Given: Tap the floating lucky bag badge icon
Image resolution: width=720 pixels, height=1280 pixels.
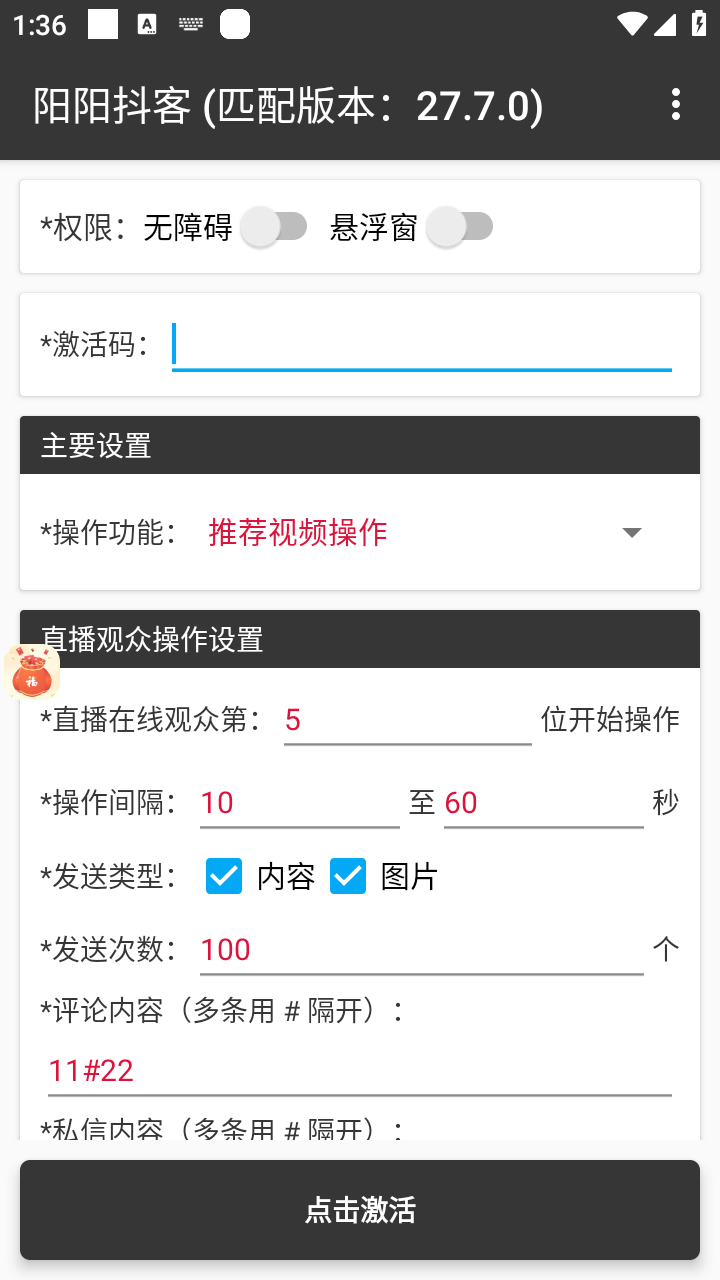Looking at the screenshot, I should point(30,672).
